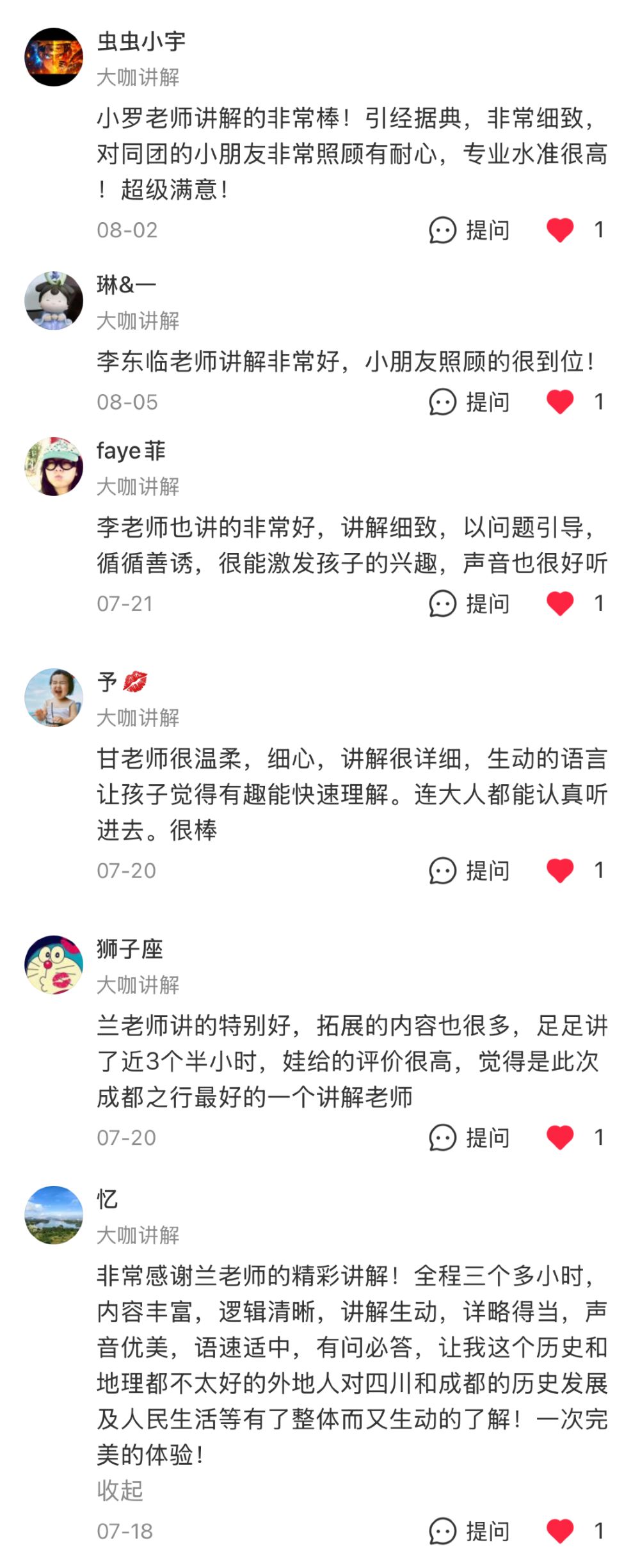Like the review by 琳&一

pyautogui.click(x=560, y=402)
